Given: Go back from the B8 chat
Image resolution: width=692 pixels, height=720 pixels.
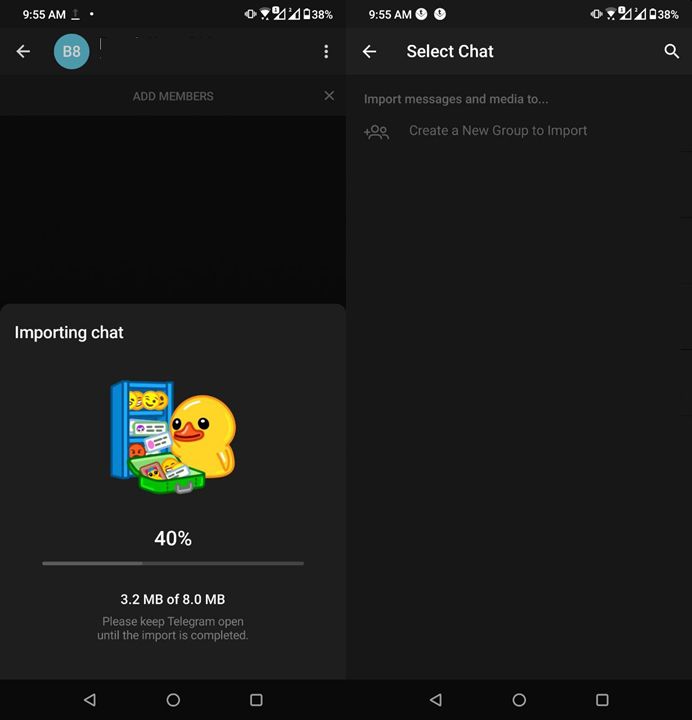Looking at the screenshot, I should [x=23, y=52].
